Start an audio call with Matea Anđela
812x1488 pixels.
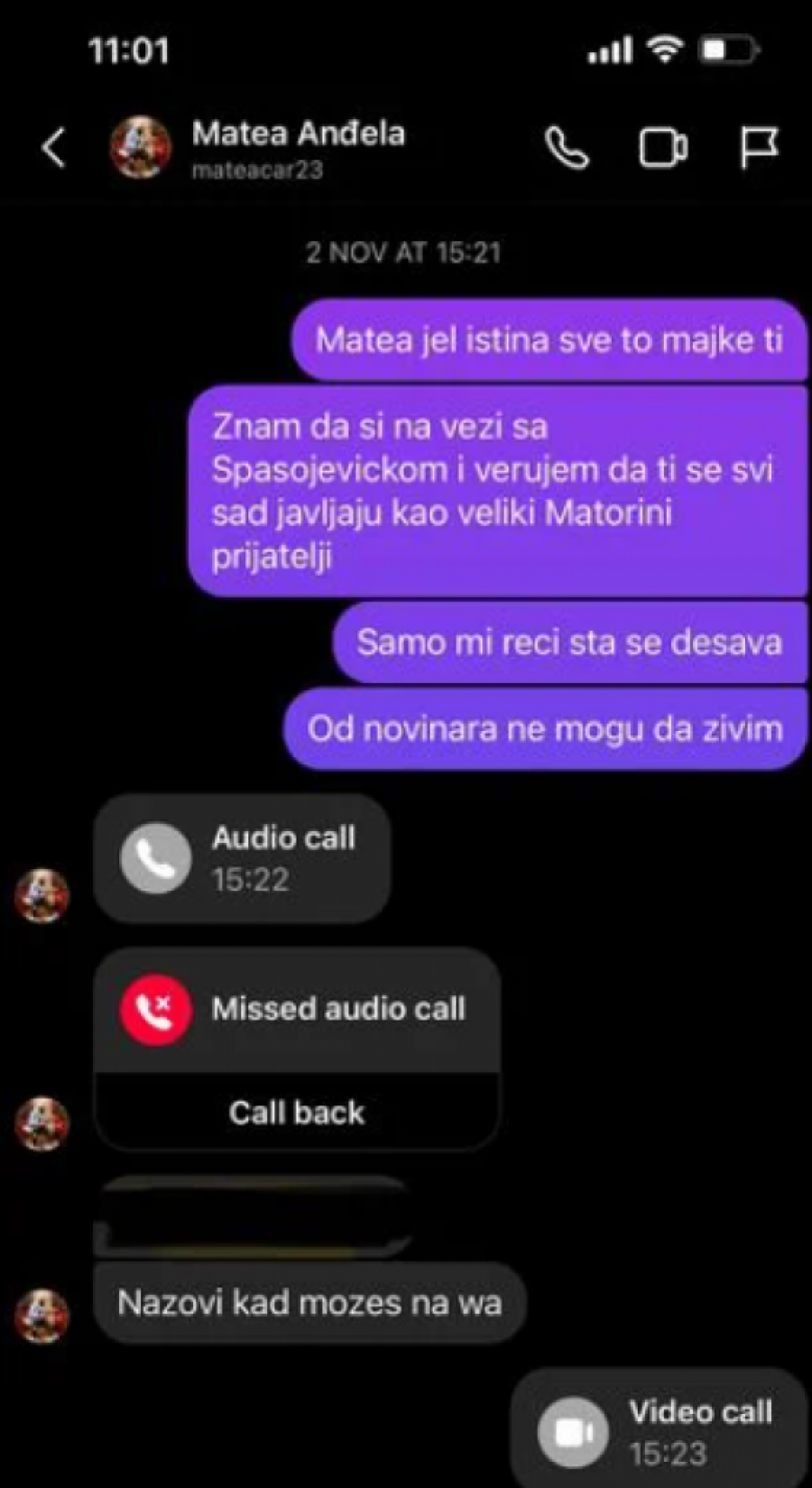tap(567, 148)
